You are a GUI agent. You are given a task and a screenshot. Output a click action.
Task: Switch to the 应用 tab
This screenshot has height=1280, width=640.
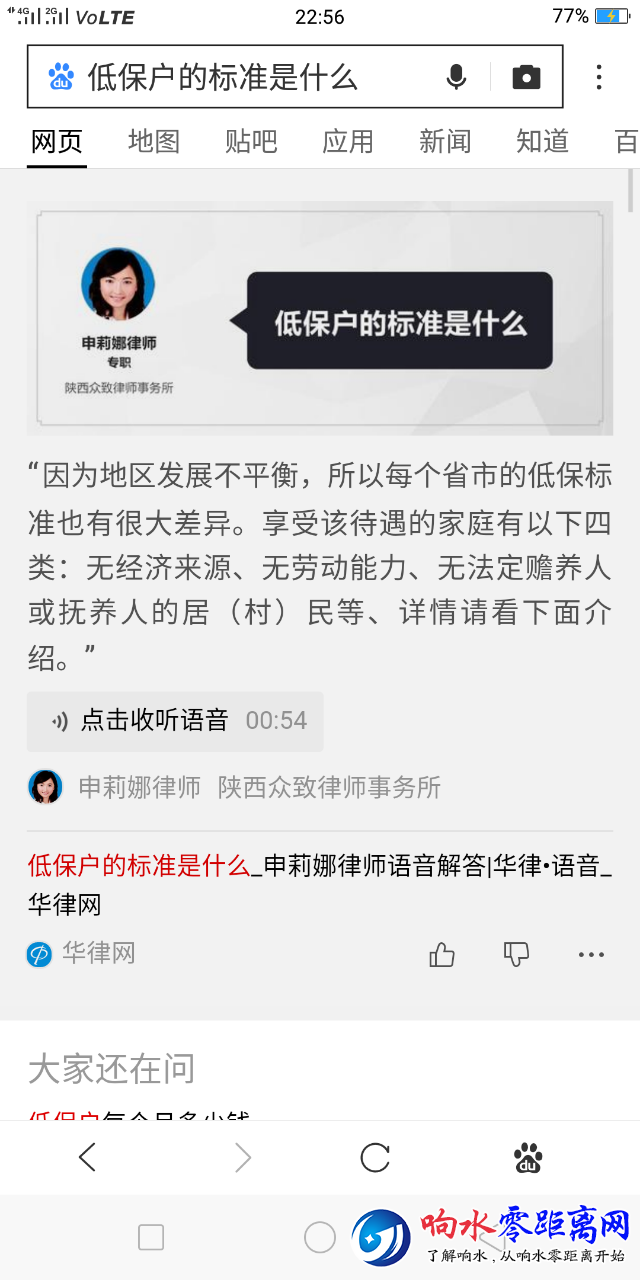coord(348,141)
